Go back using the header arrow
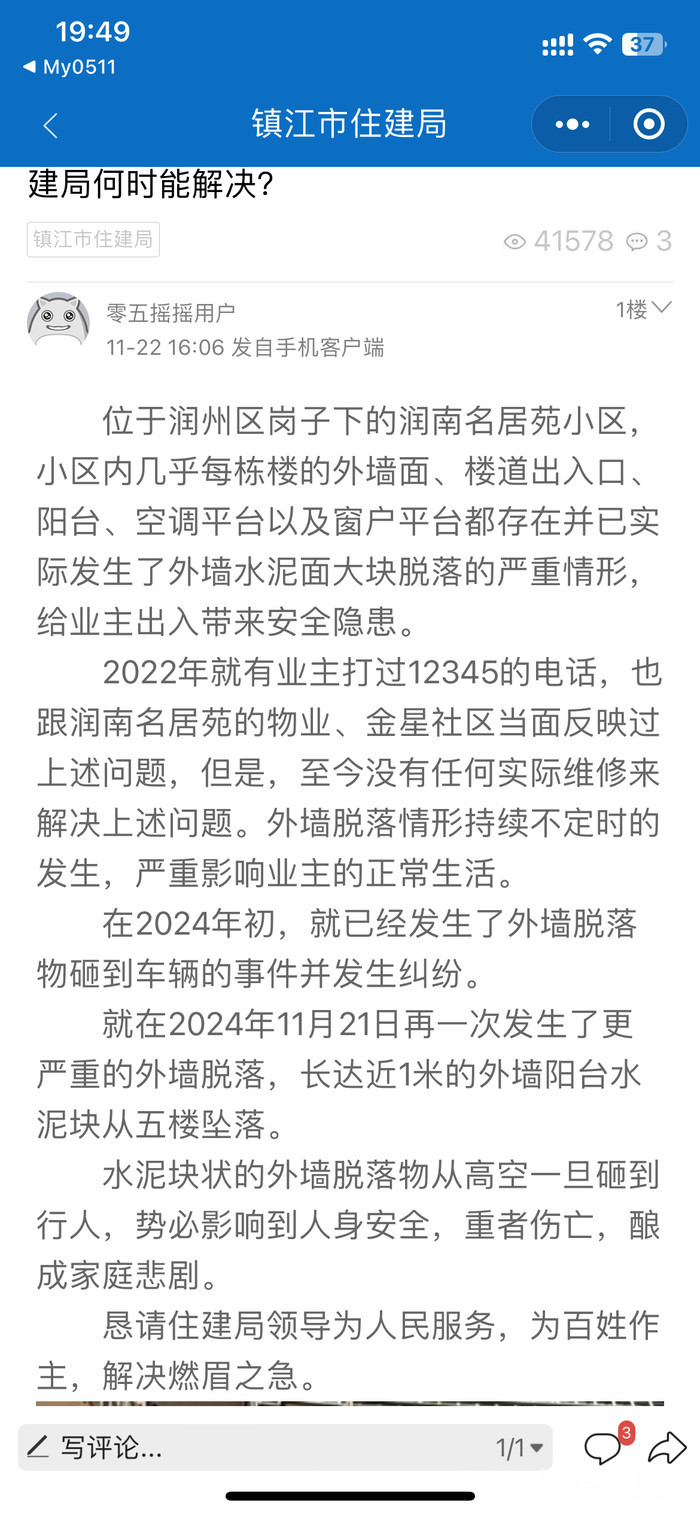700x1515 pixels. (x=50, y=125)
